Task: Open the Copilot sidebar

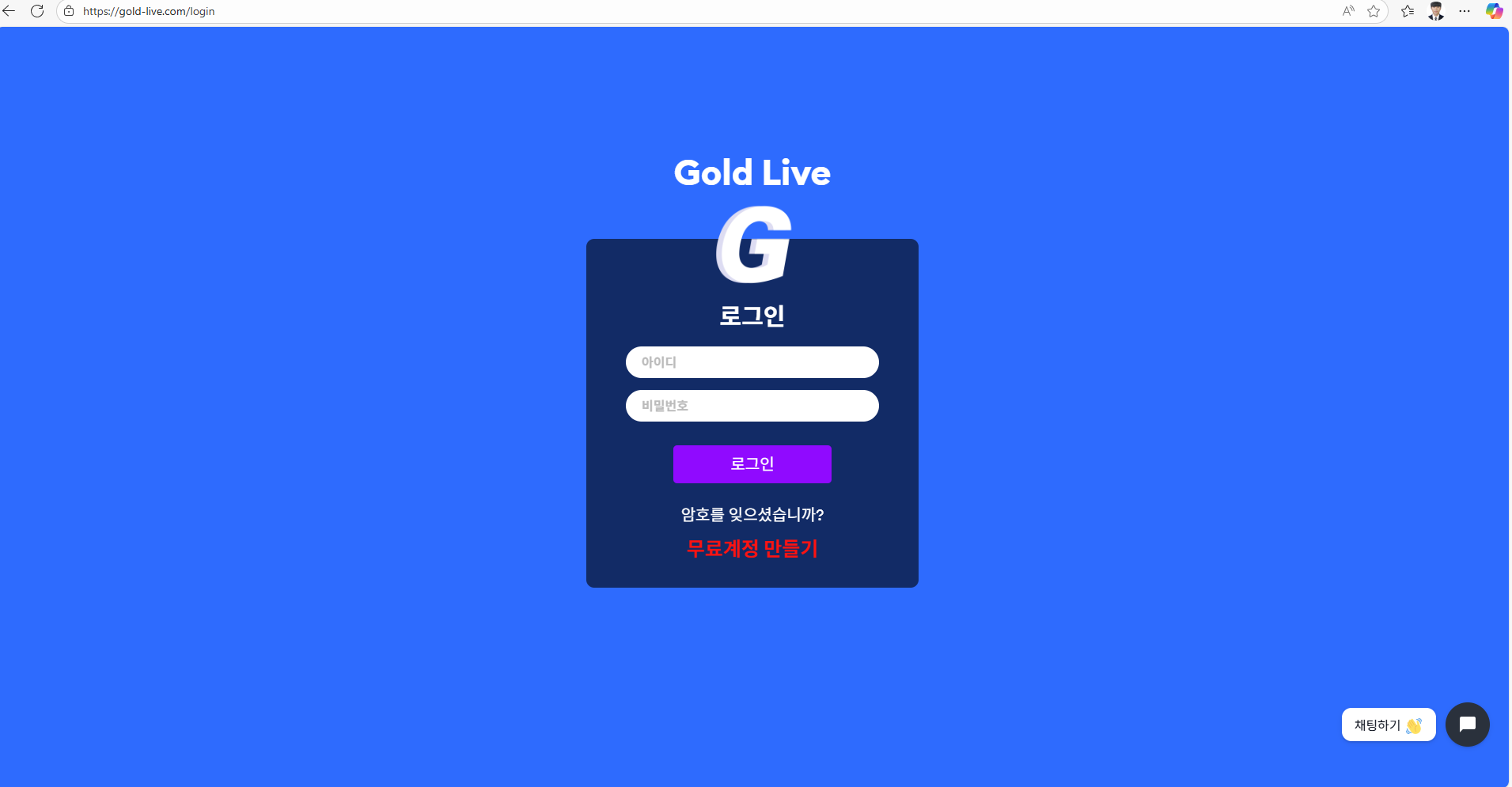Action: point(1494,11)
